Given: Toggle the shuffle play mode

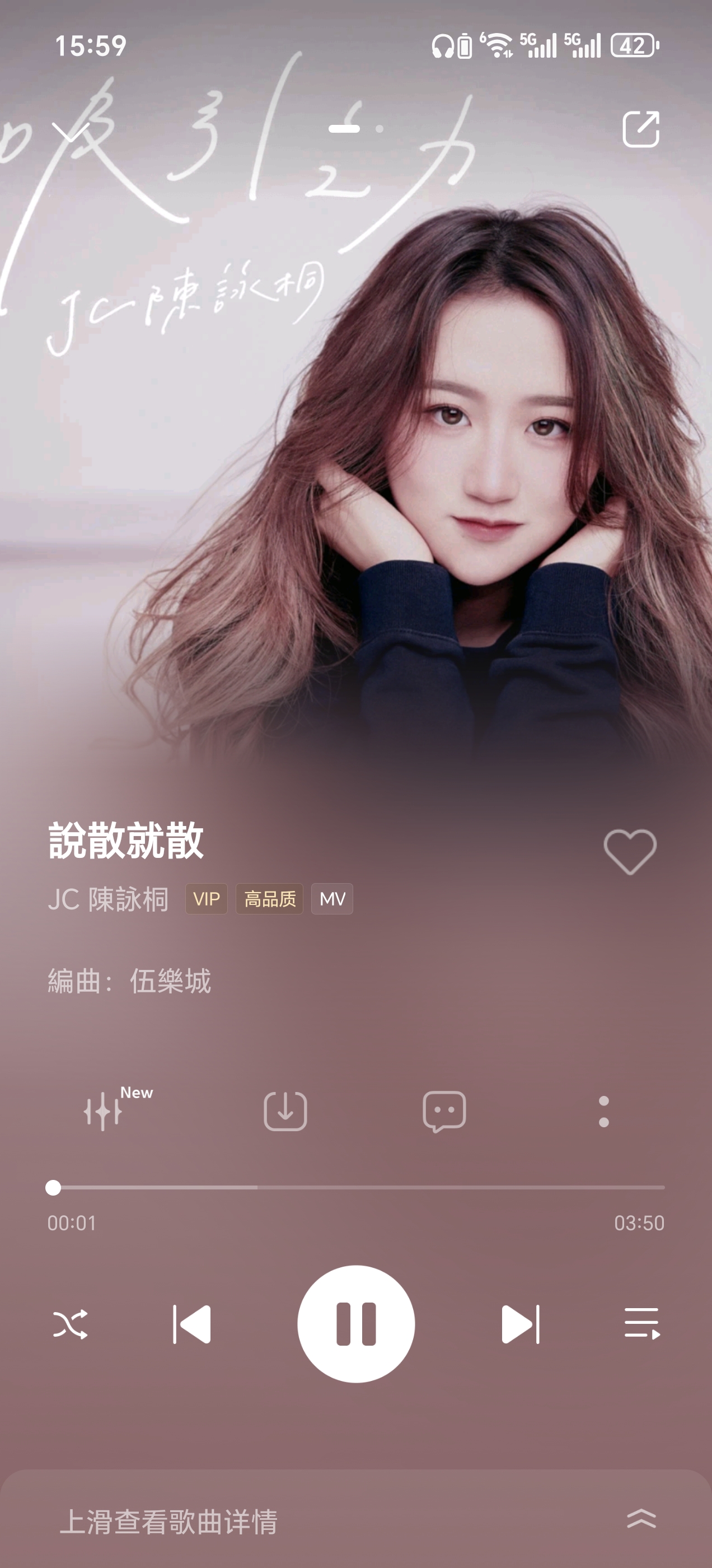Looking at the screenshot, I should (71, 1324).
